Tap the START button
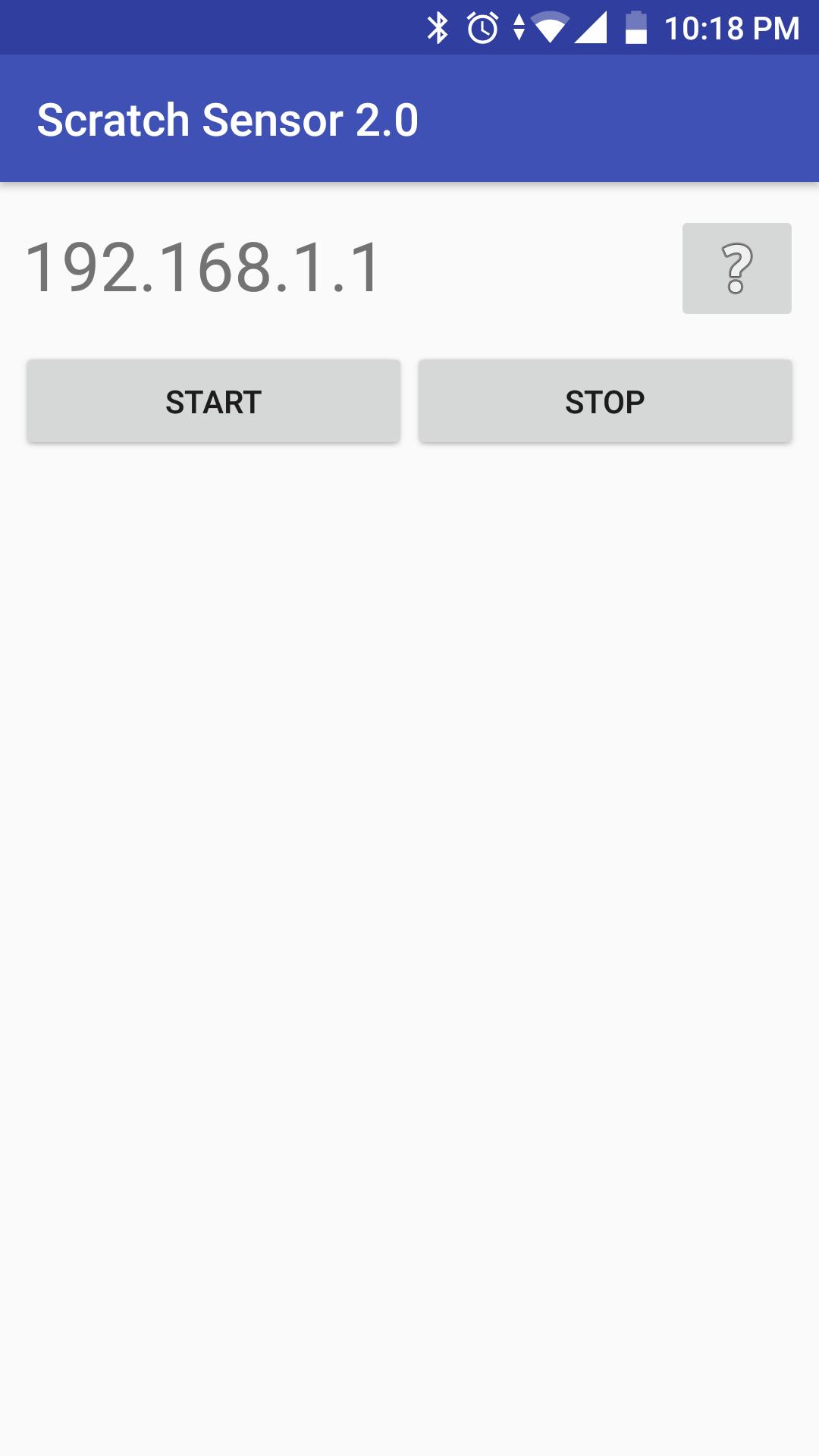 coord(213,401)
